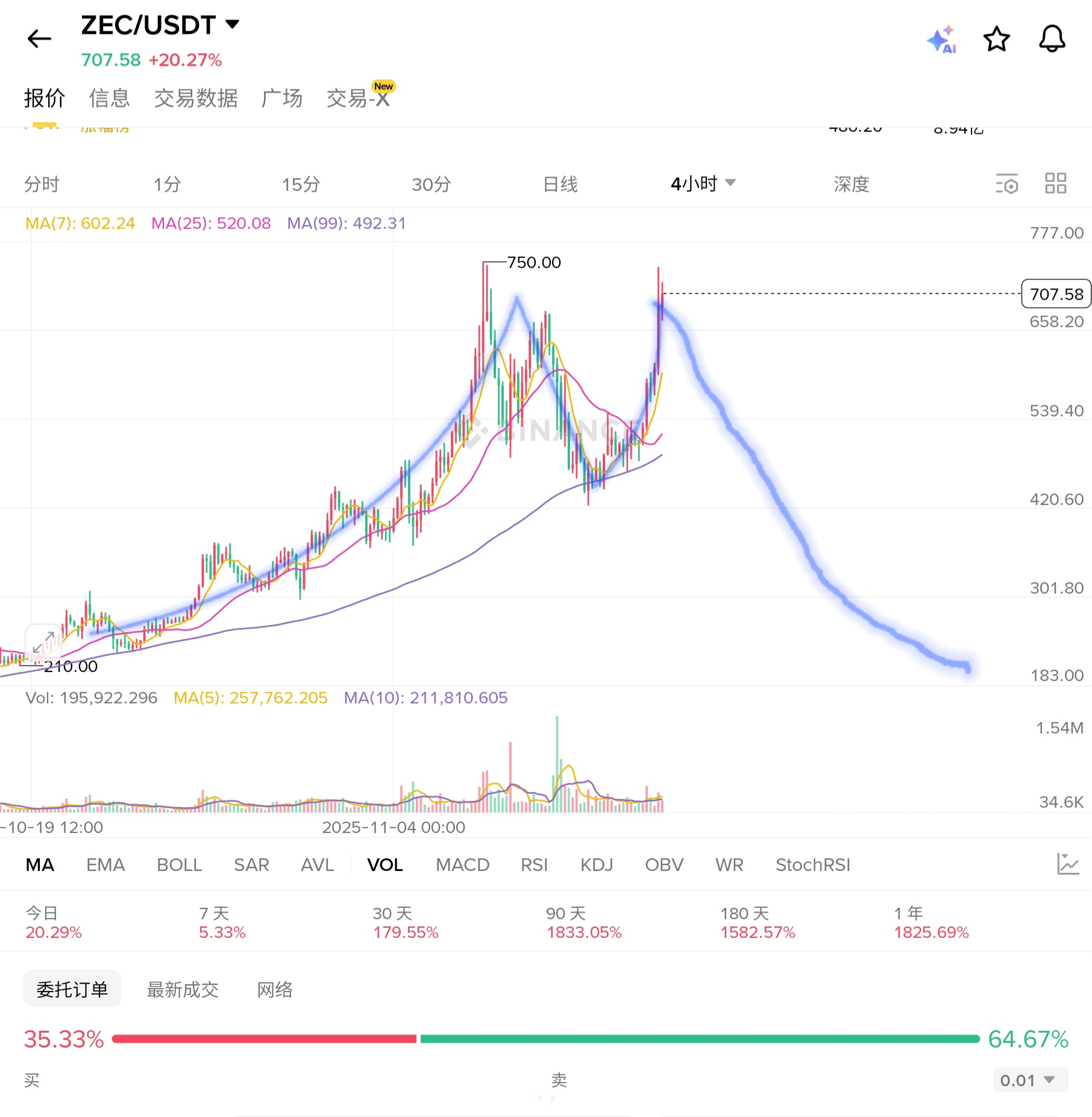Open chart settings icon
The width and height of the screenshot is (1092, 1117).
[x=1006, y=184]
